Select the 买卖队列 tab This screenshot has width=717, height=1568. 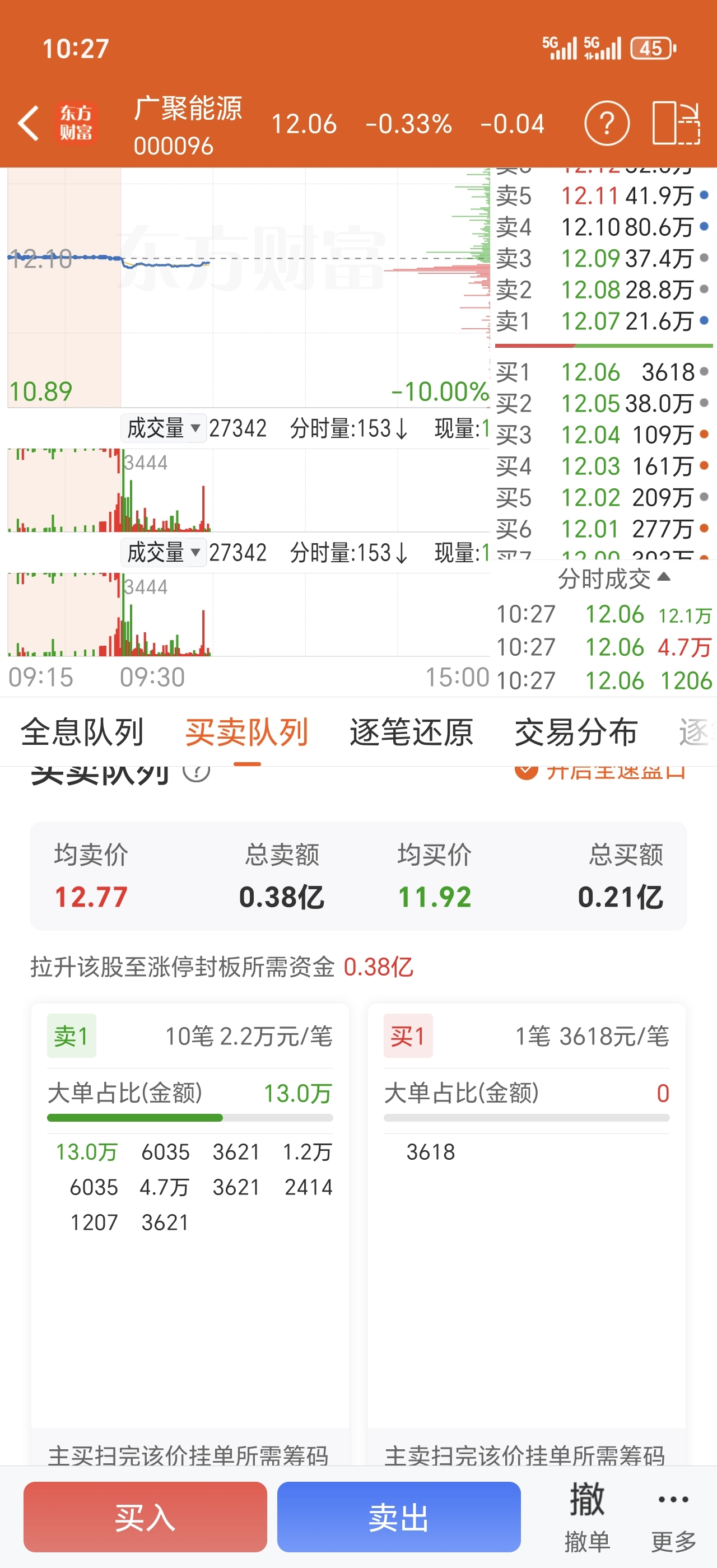[246, 732]
